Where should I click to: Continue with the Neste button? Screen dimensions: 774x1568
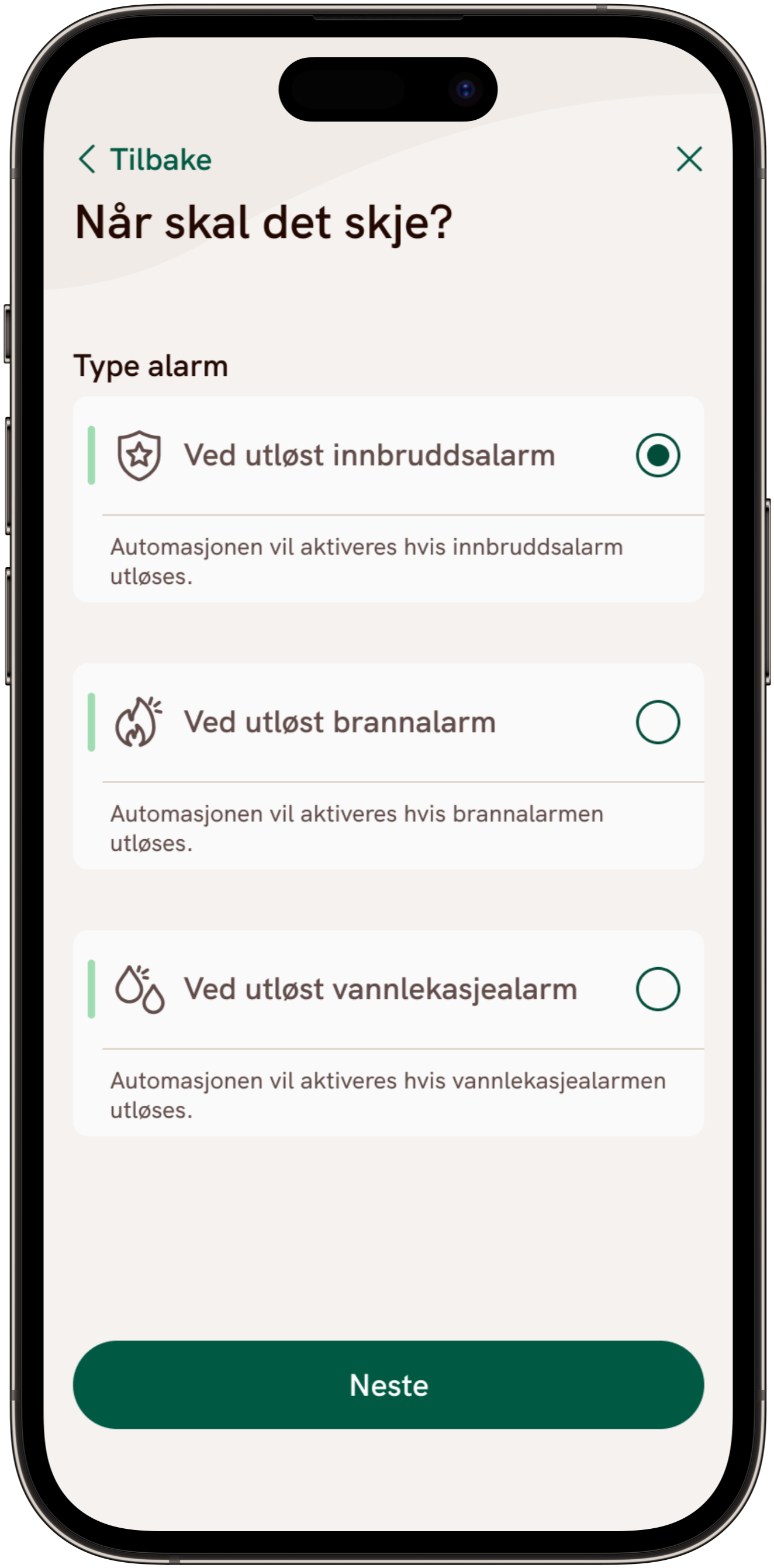389,1384
